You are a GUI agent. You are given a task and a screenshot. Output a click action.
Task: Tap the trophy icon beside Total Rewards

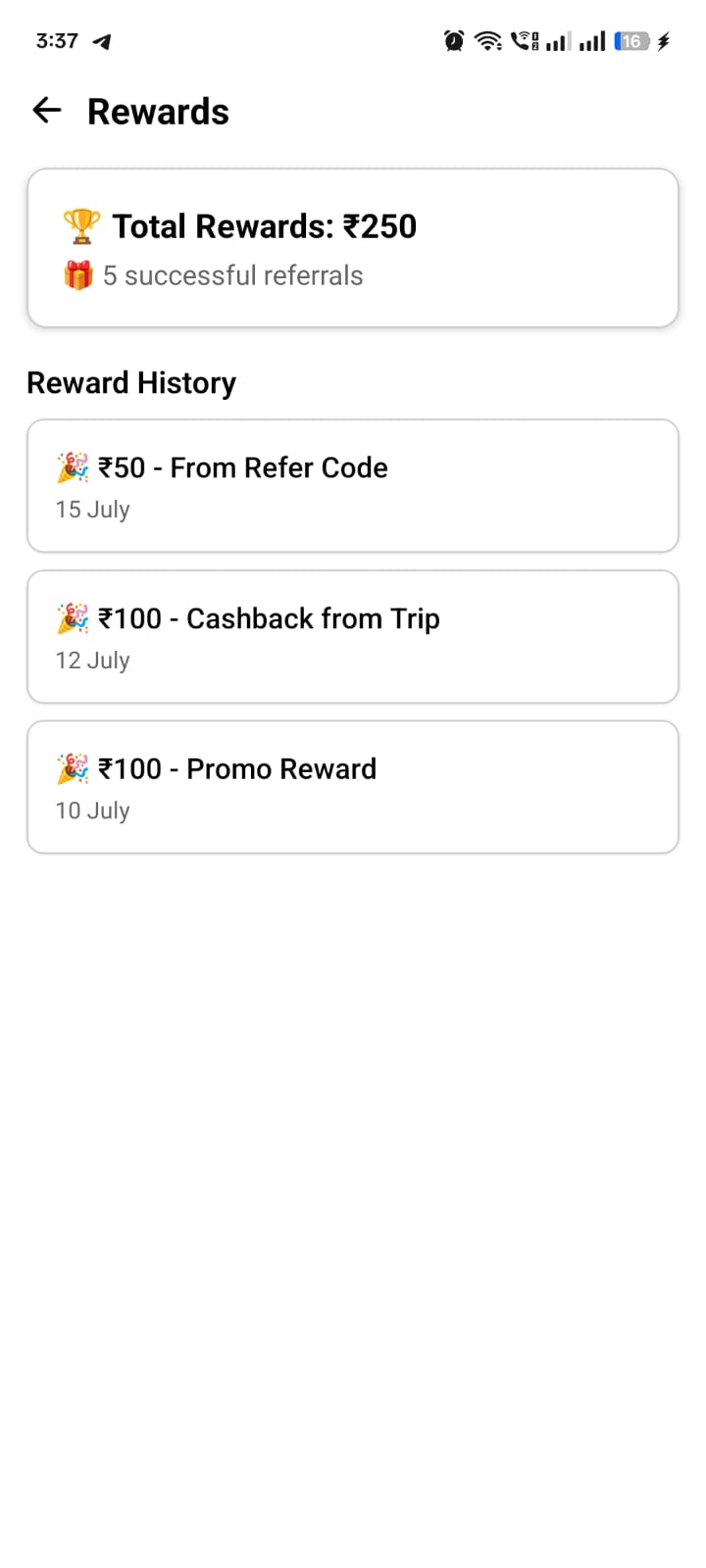coord(80,224)
